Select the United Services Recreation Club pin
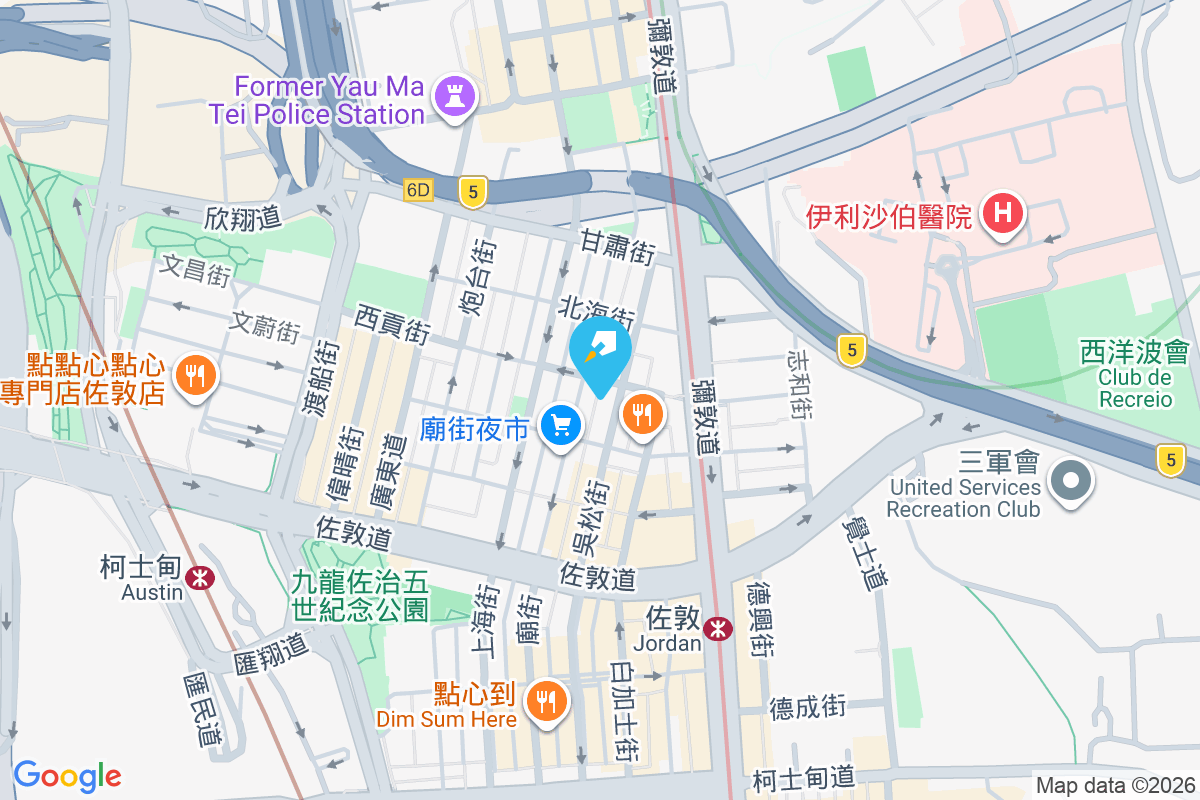 (1071, 481)
